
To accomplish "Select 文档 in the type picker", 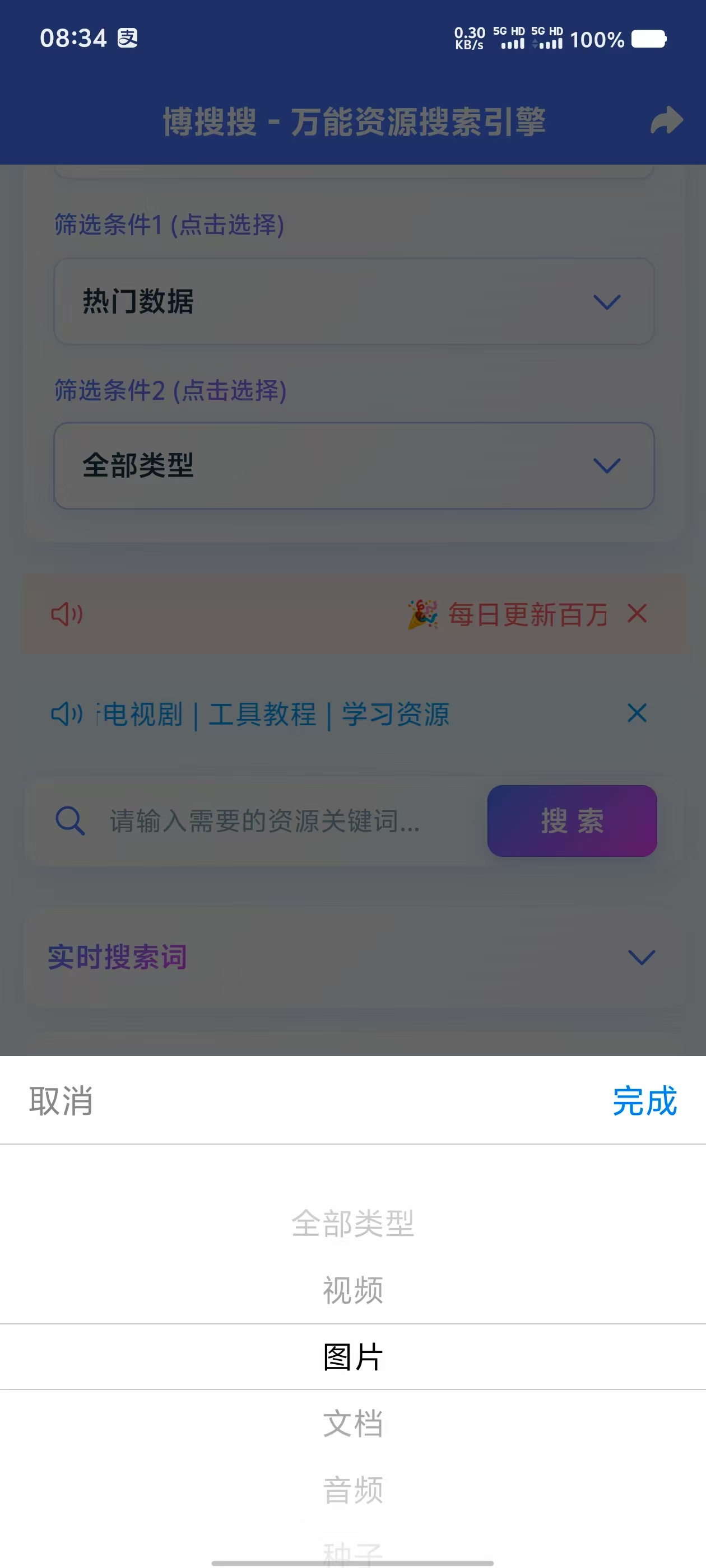I will [354, 1422].
